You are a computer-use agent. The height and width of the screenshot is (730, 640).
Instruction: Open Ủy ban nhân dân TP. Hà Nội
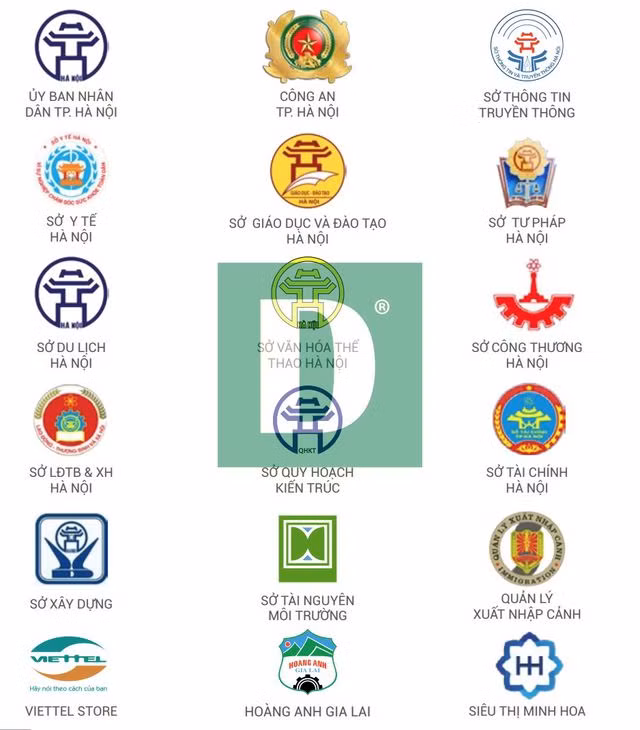point(71,46)
